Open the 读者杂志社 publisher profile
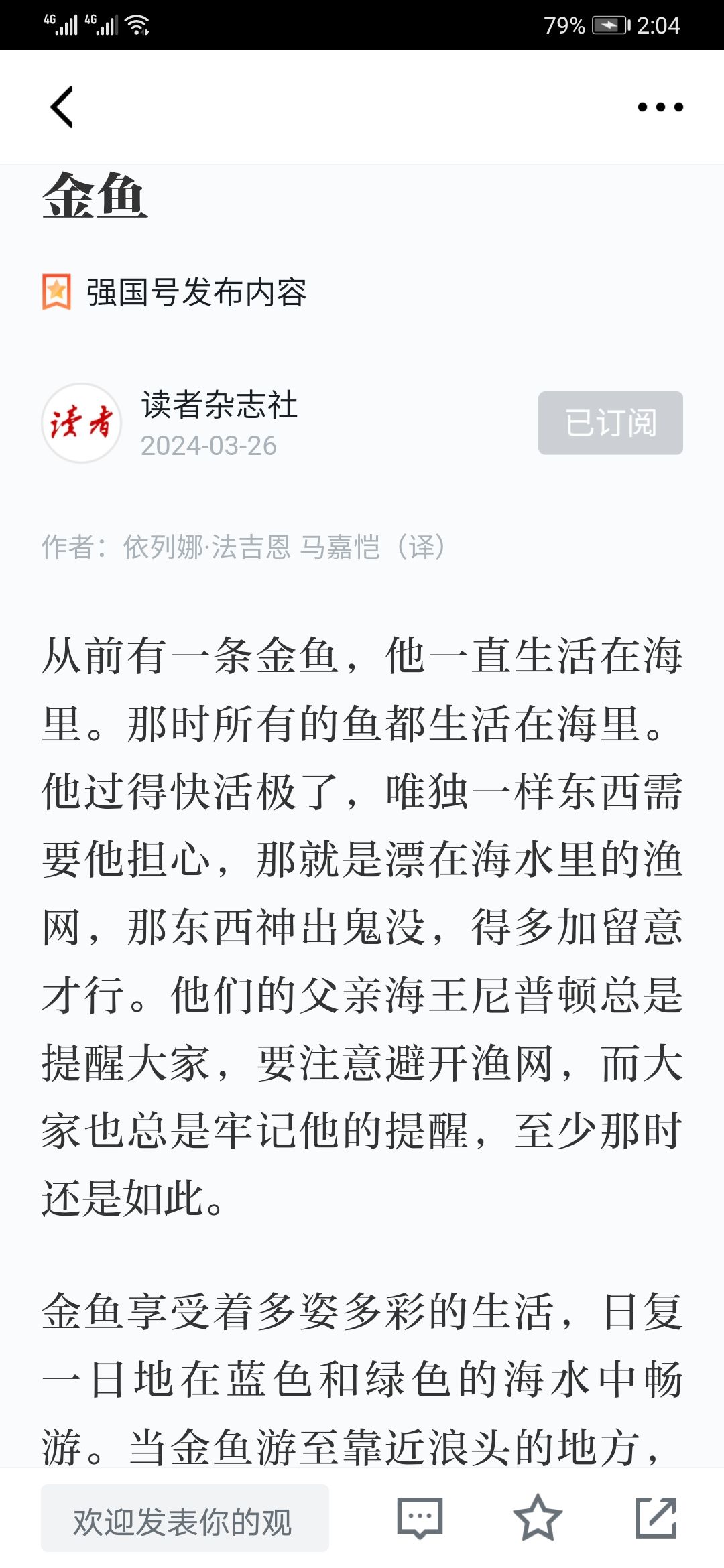Screen dimensions: 724x1568 pos(219,405)
